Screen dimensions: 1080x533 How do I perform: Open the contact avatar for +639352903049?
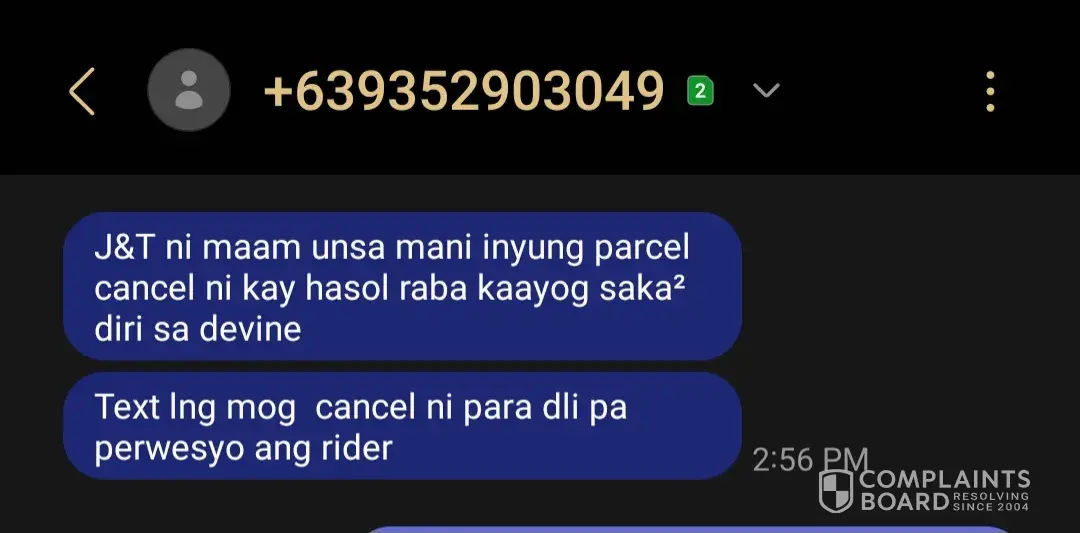tap(189, 91)
